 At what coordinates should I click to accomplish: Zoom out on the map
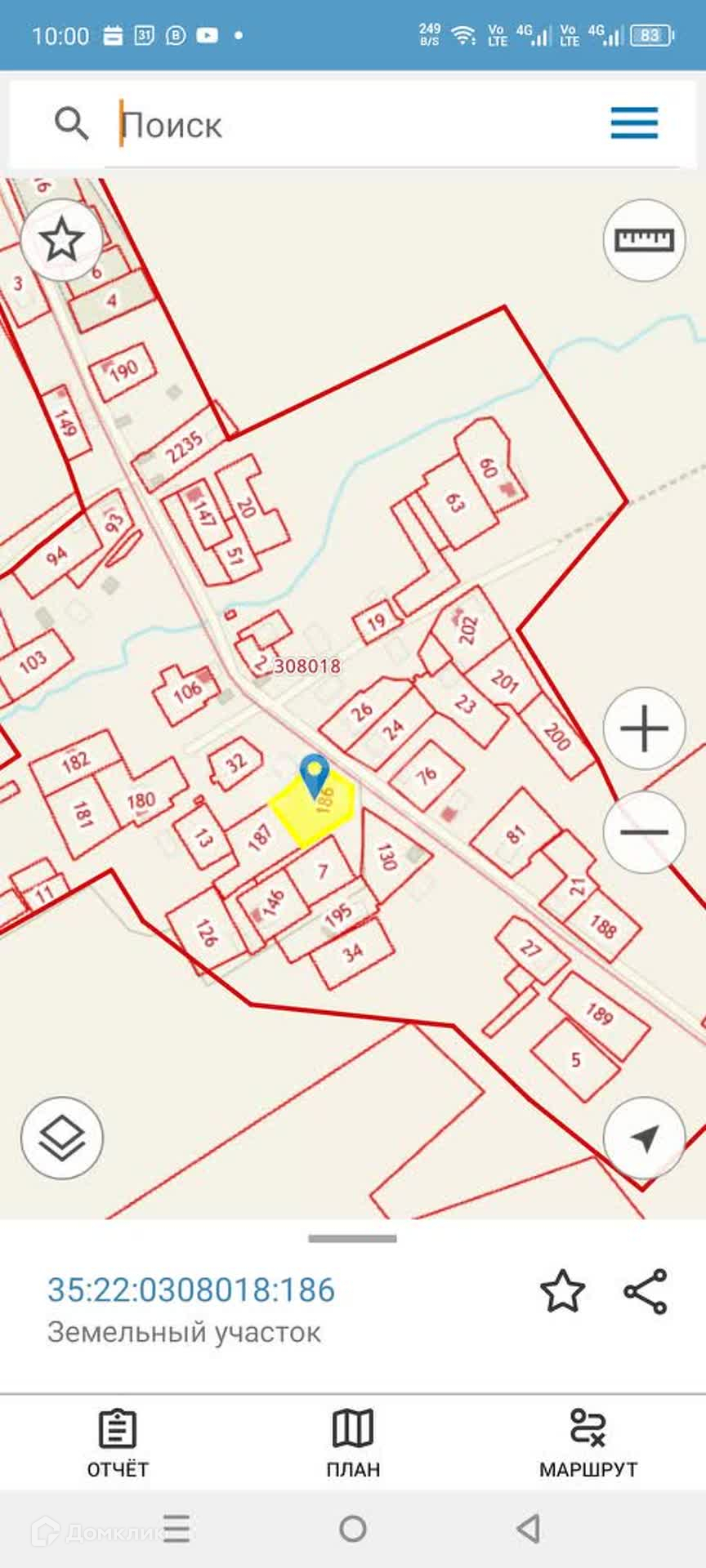[x=644, y=832]
